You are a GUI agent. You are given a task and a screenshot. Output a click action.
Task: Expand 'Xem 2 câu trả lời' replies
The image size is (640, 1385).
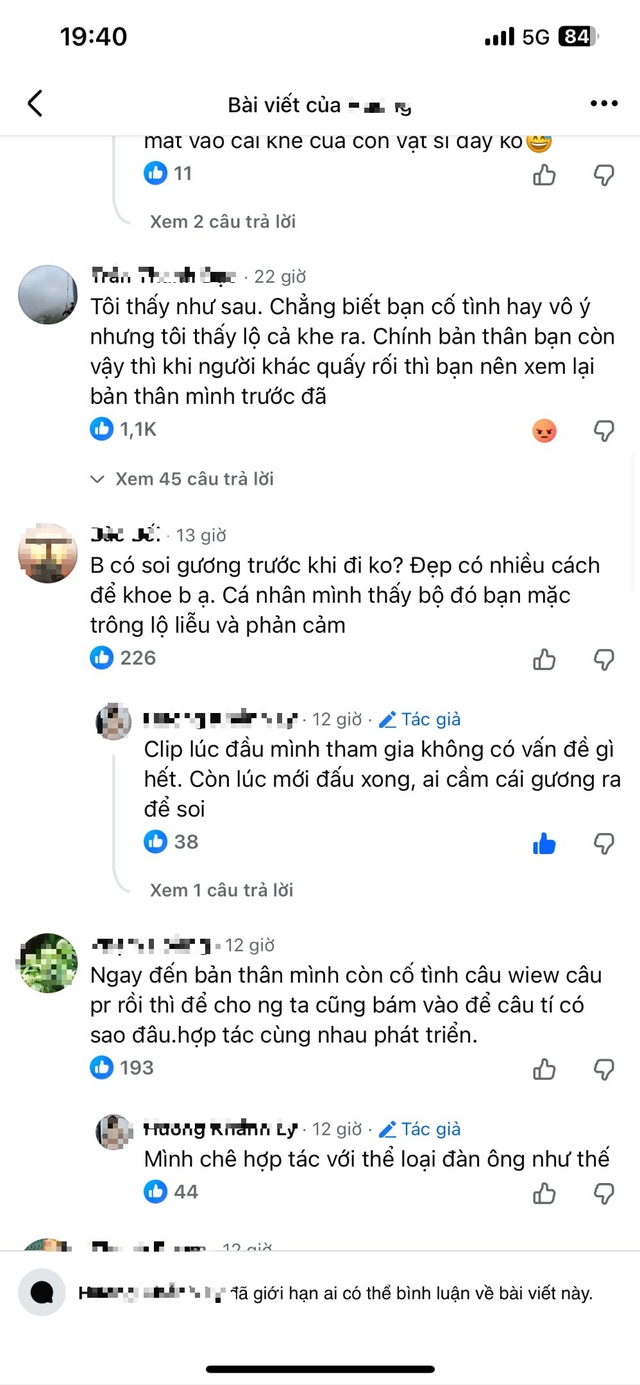[222, 221]
